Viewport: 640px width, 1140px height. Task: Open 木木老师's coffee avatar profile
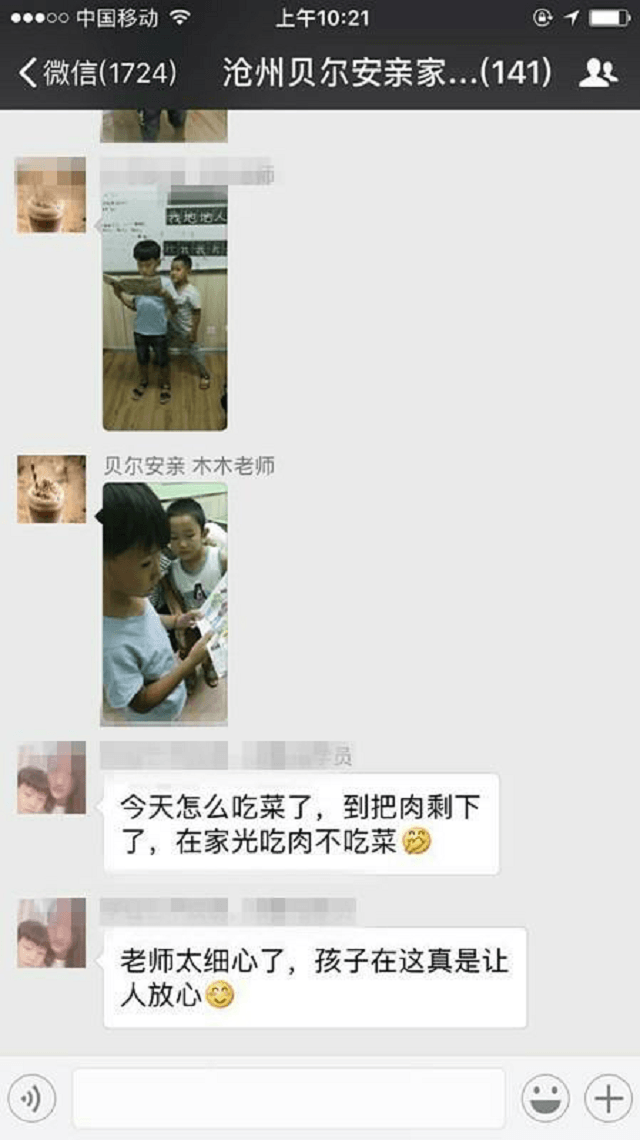pos(51,489)
